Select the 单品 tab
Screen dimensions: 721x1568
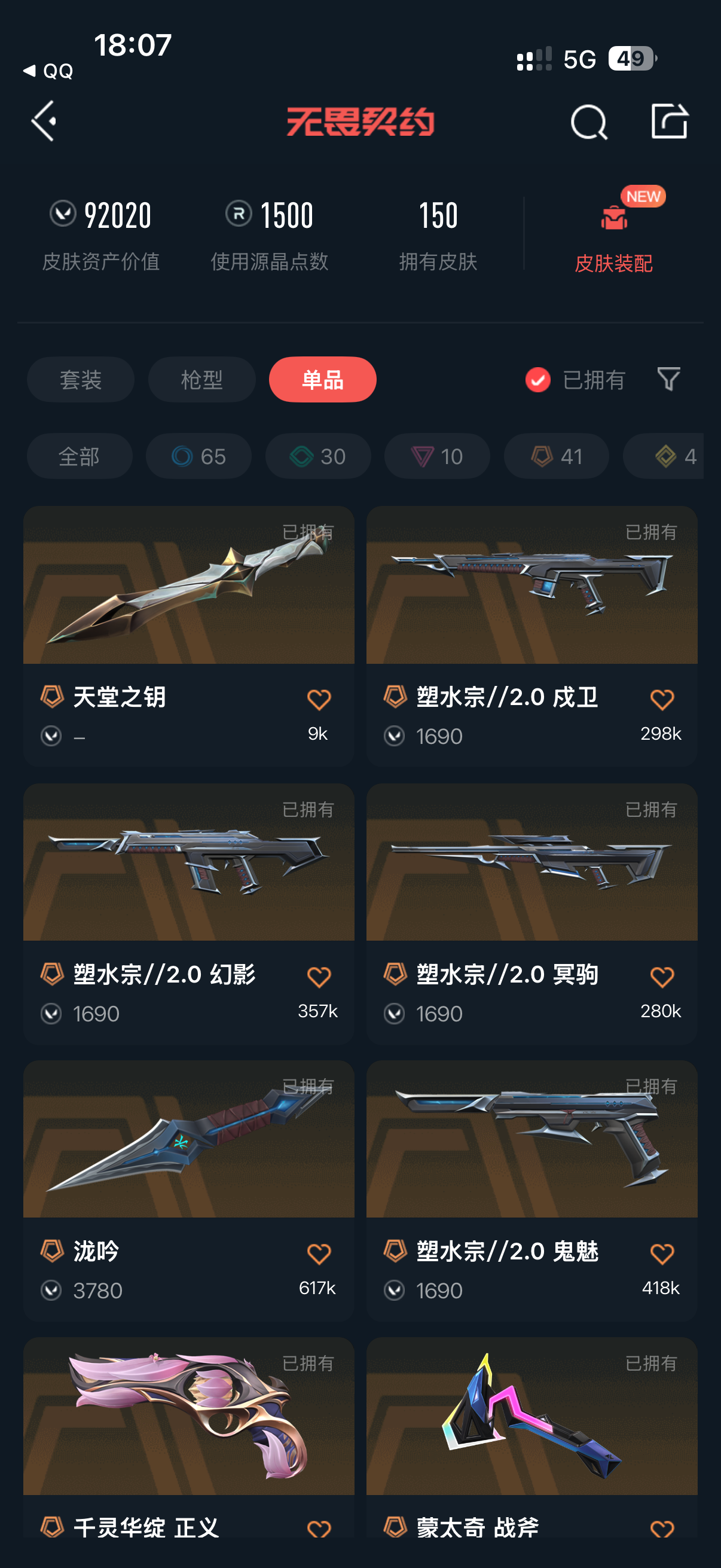[x=322, y=379]
